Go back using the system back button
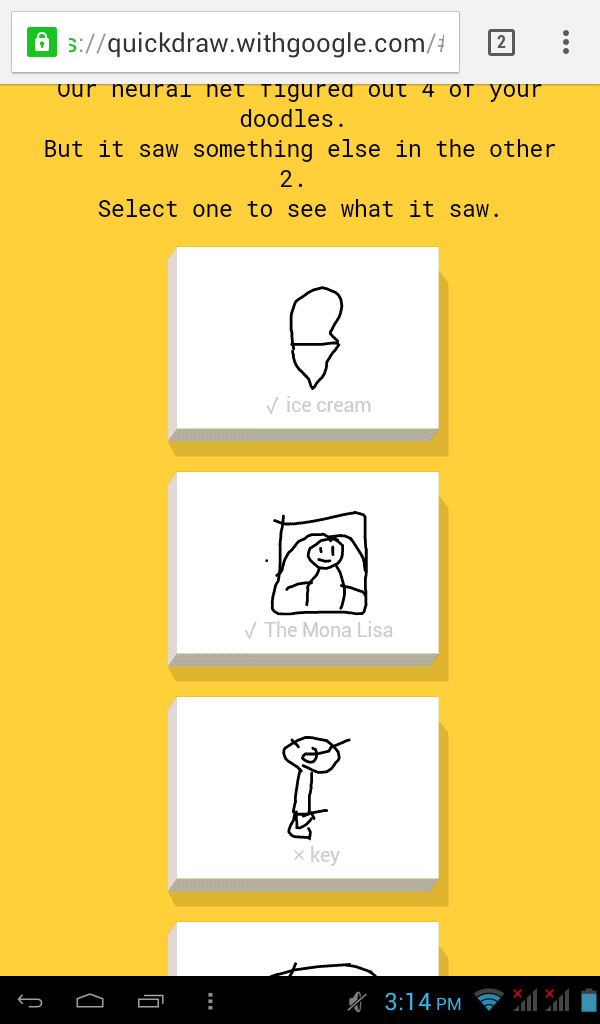This screenshot has height=1024, width=600. [x=29, y=1000]
